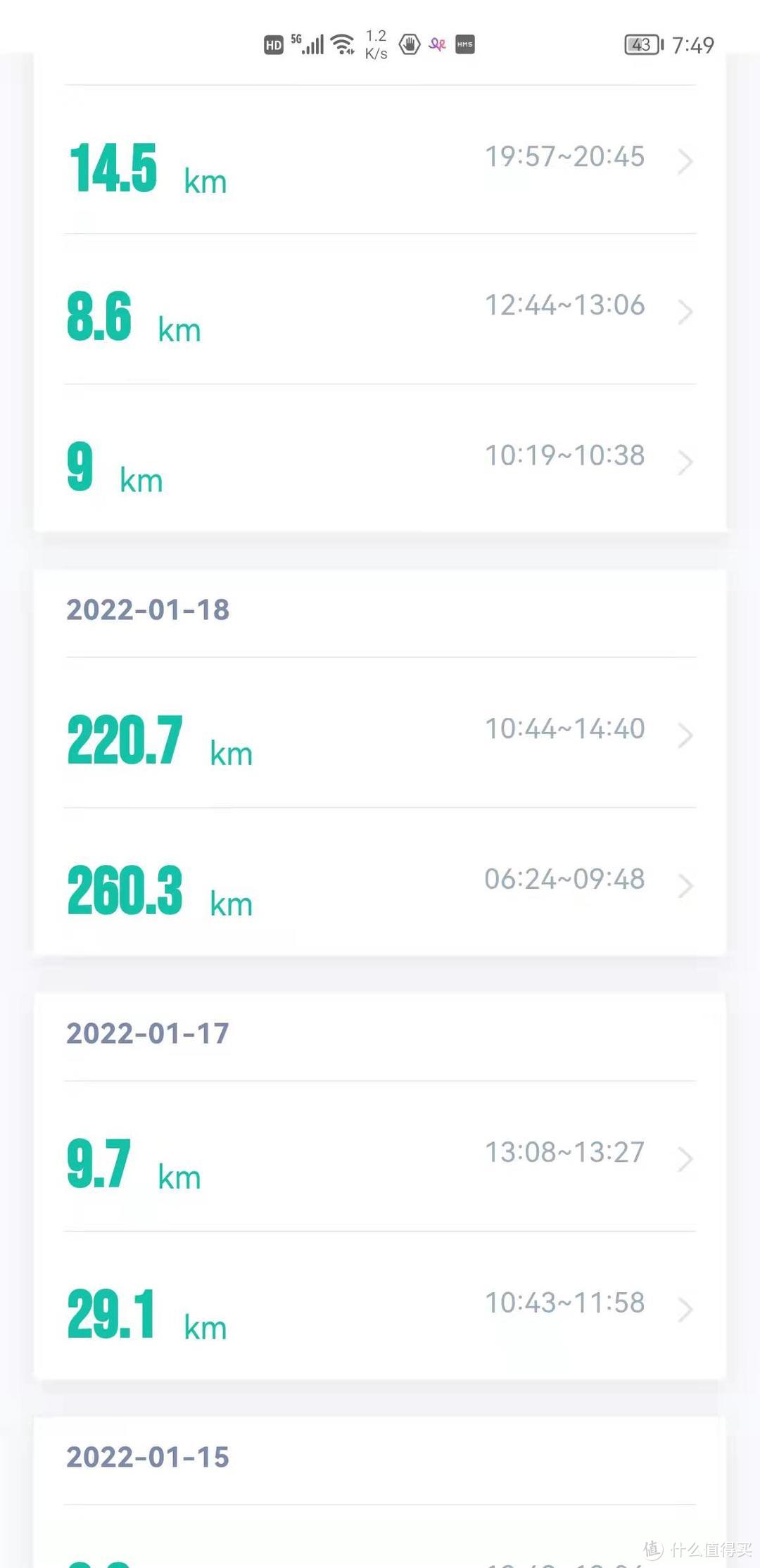Viewport: 760px width, 1568px height.
Task: View the 9.7 km trip from 13:08~13:27
Action: [x=380, y=1158]
